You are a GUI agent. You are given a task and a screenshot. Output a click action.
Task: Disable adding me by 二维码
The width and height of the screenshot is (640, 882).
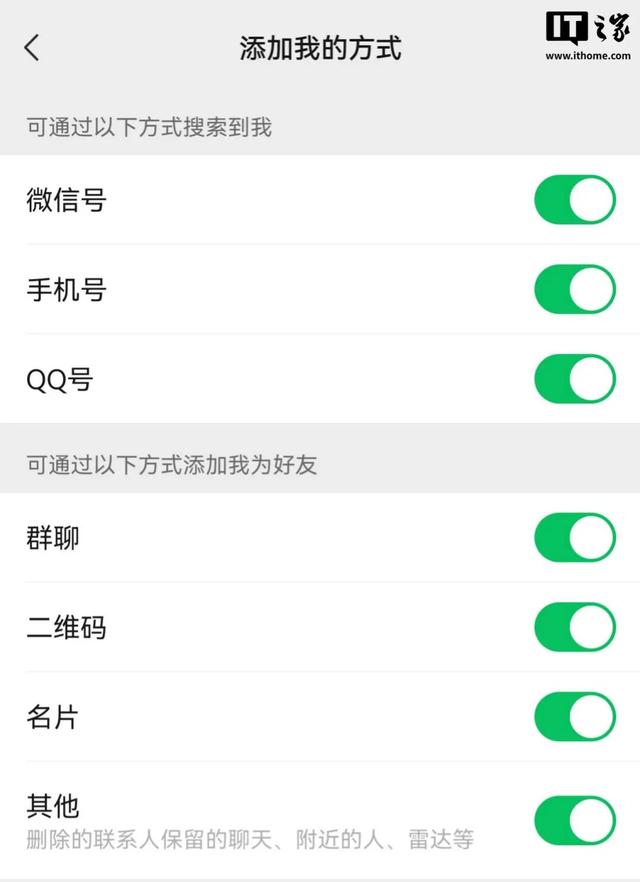coord(575,627)
